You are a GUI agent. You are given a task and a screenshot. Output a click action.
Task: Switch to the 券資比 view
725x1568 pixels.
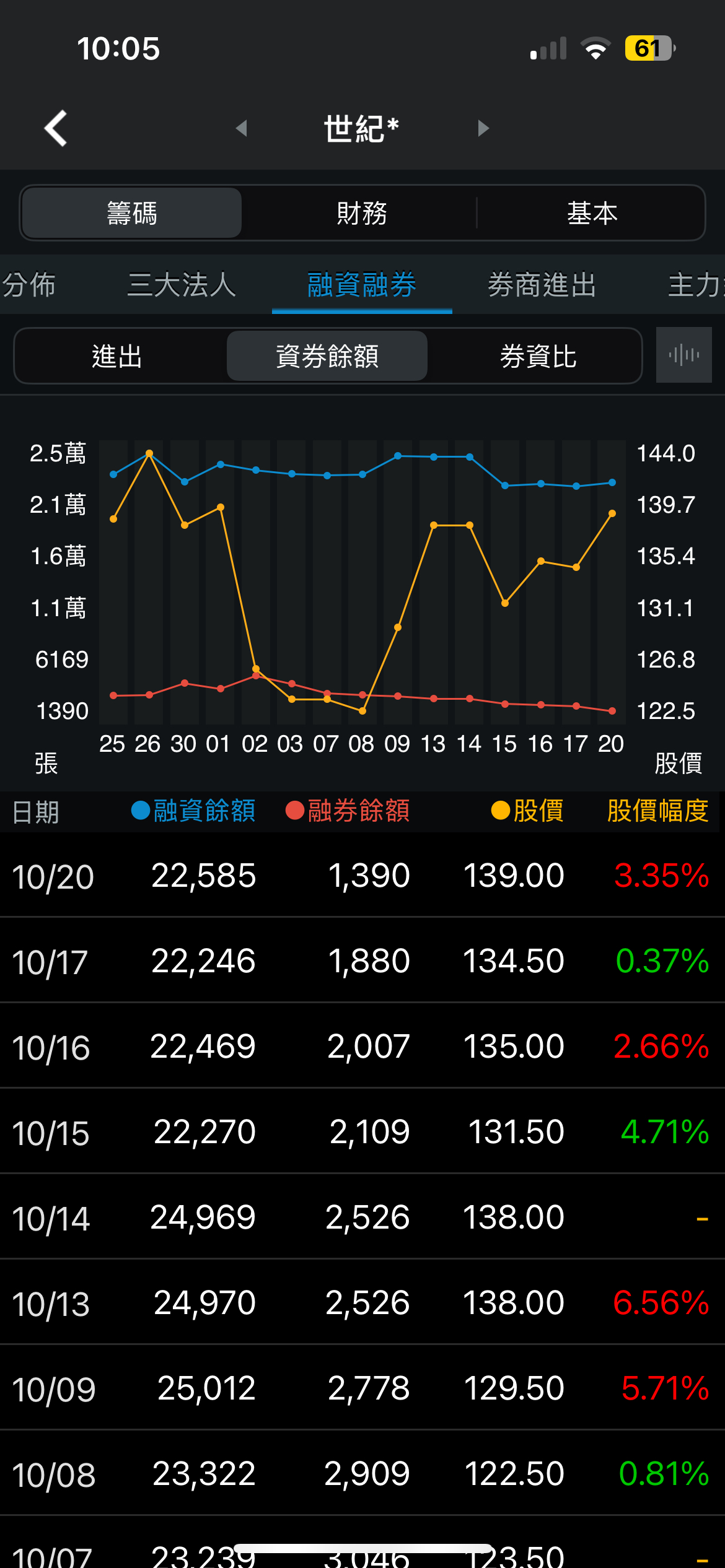(538, 356)
